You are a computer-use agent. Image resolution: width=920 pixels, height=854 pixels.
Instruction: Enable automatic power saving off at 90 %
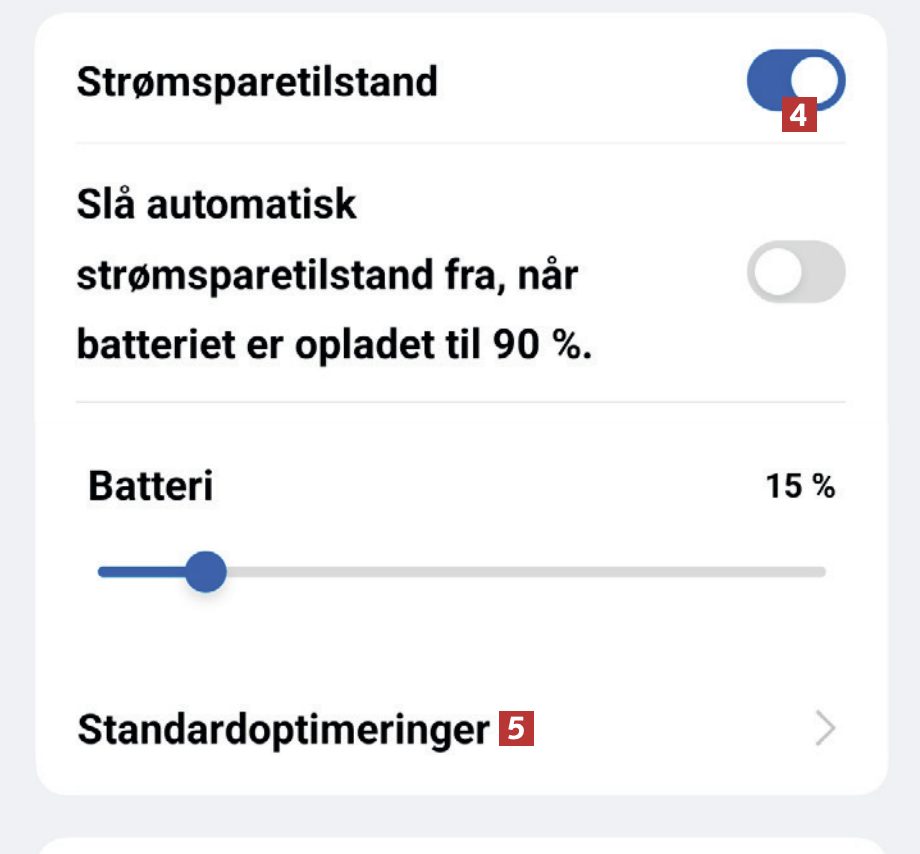796,272
